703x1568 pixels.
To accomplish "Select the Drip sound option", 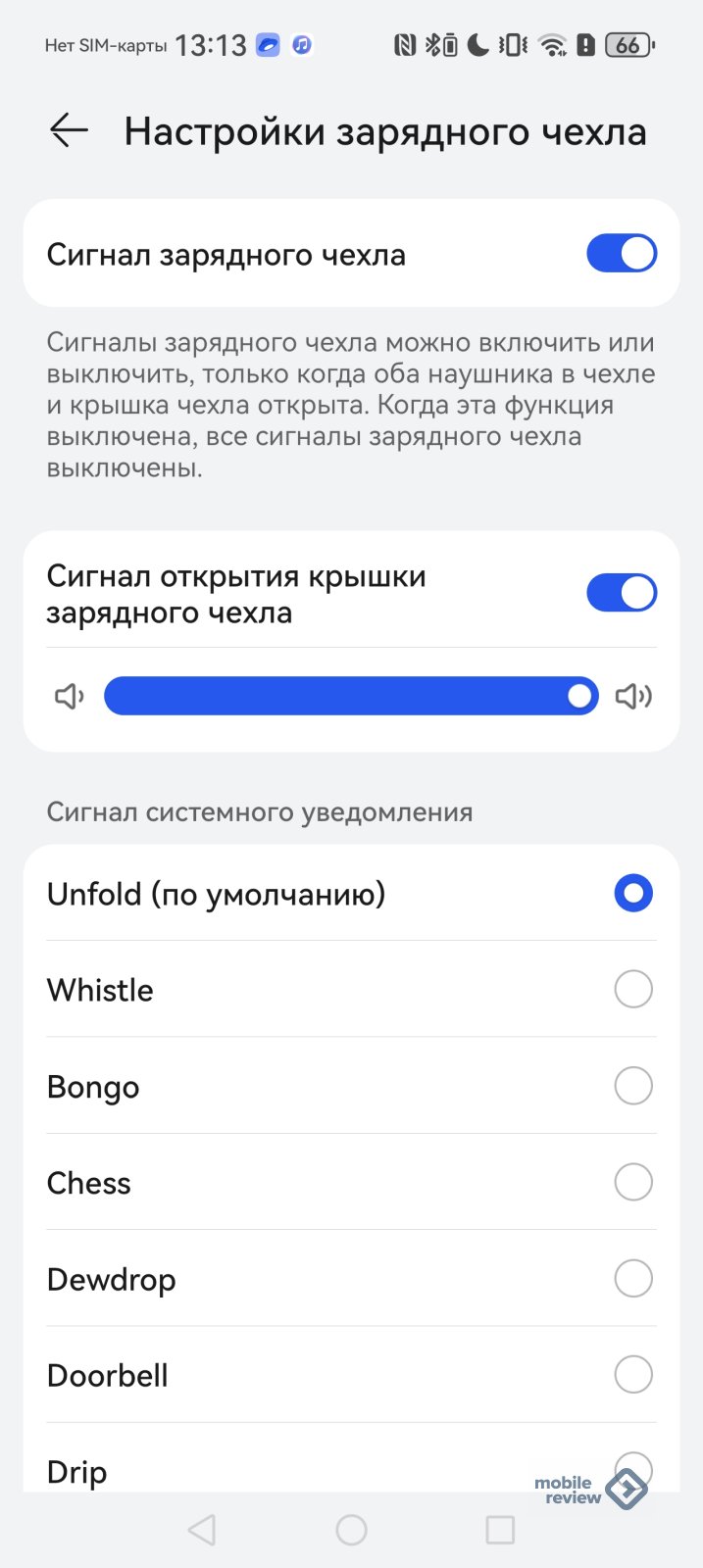I will [294, 1470].
